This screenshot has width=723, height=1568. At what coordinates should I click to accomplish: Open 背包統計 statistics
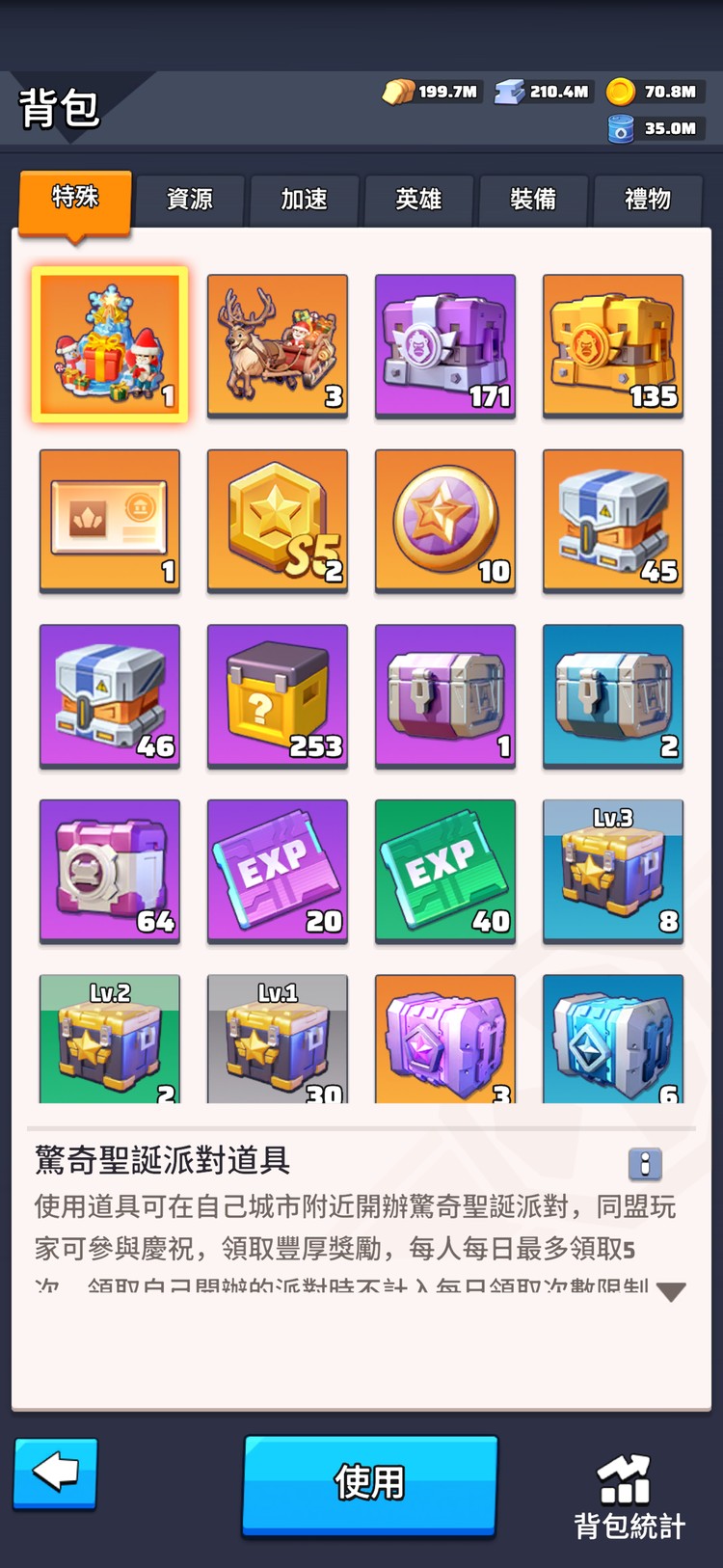[x=629, y=1497]
